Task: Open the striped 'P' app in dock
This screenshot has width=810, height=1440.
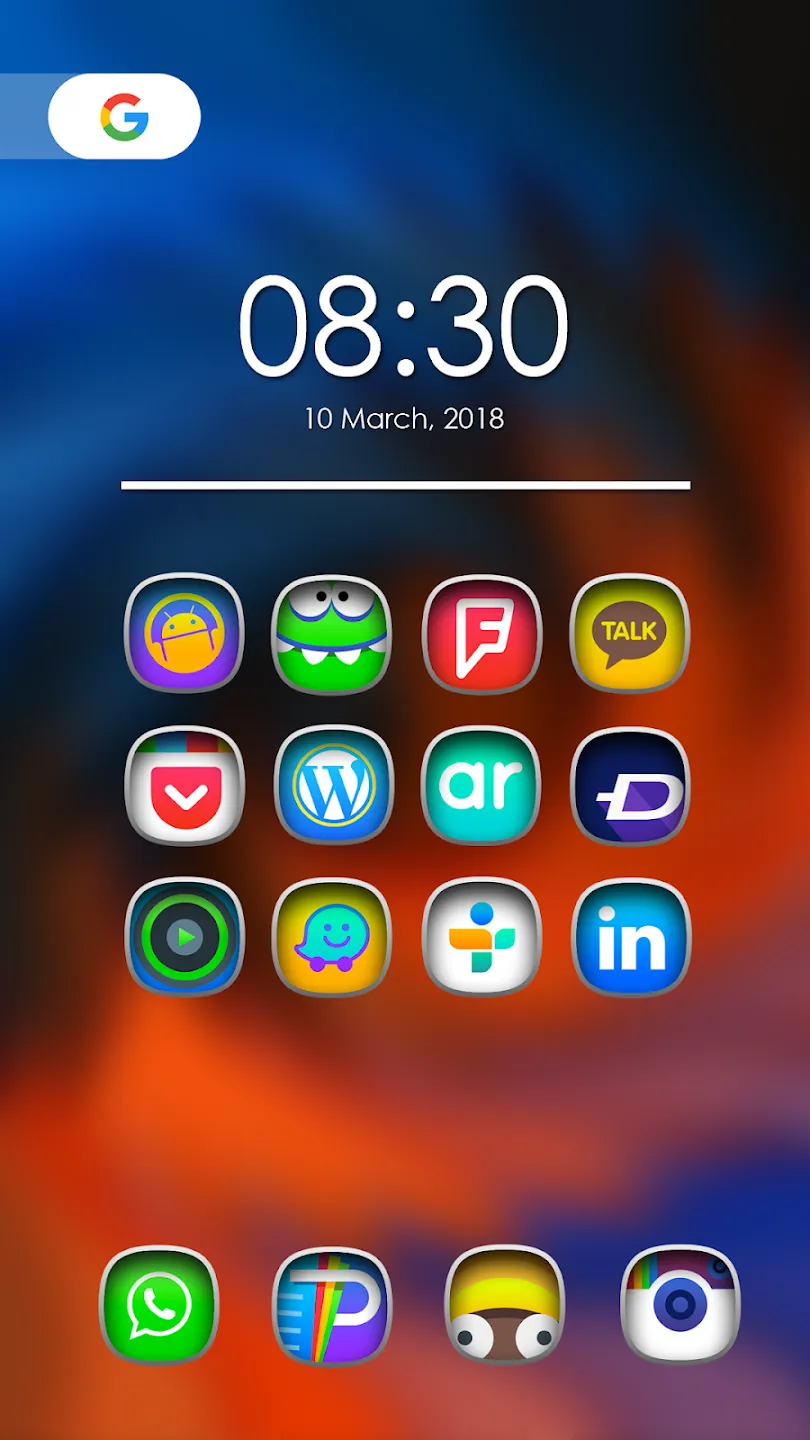Action: tap(332, 1304)
